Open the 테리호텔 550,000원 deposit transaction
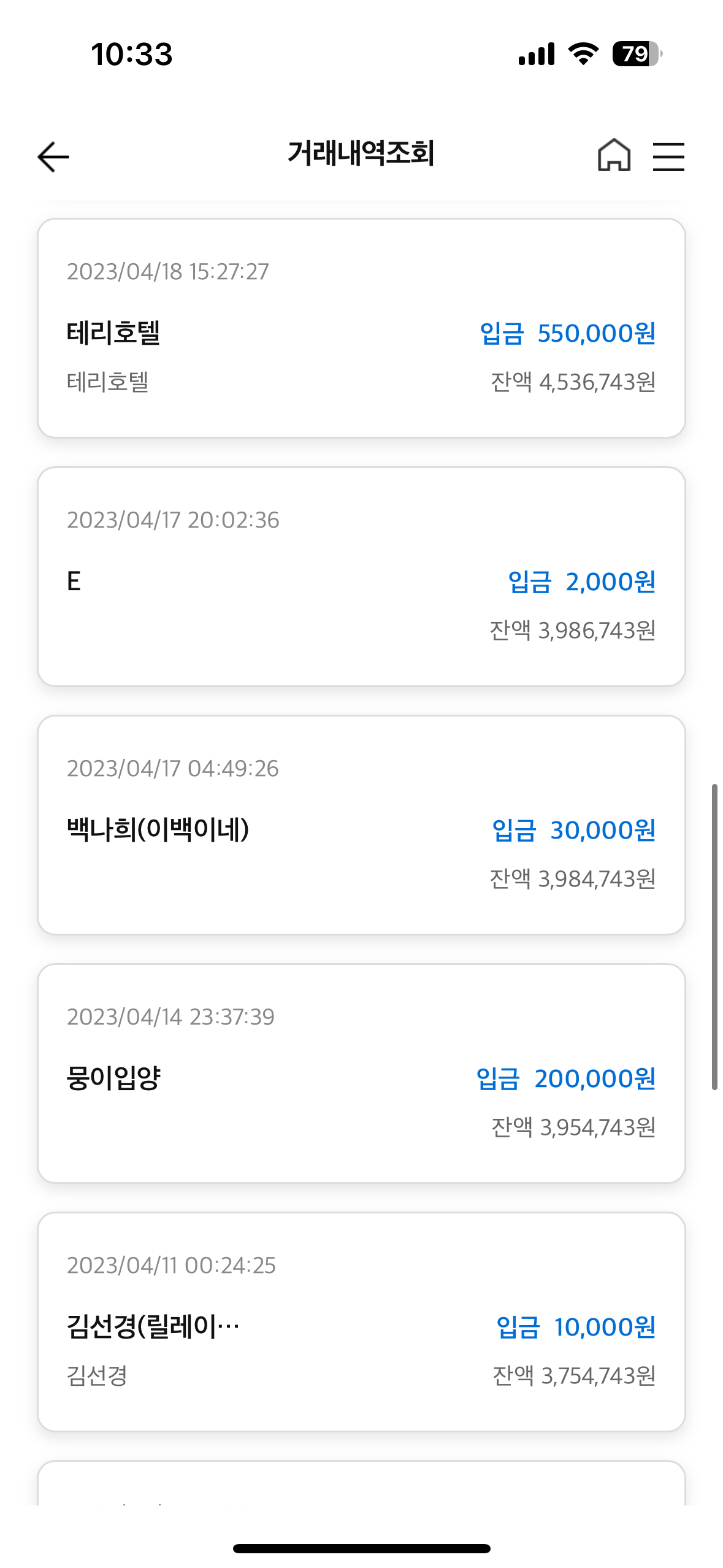Image resolution: width=723 pixels, height=1568 pixels. pyautogui.click(x=361, y=328)
